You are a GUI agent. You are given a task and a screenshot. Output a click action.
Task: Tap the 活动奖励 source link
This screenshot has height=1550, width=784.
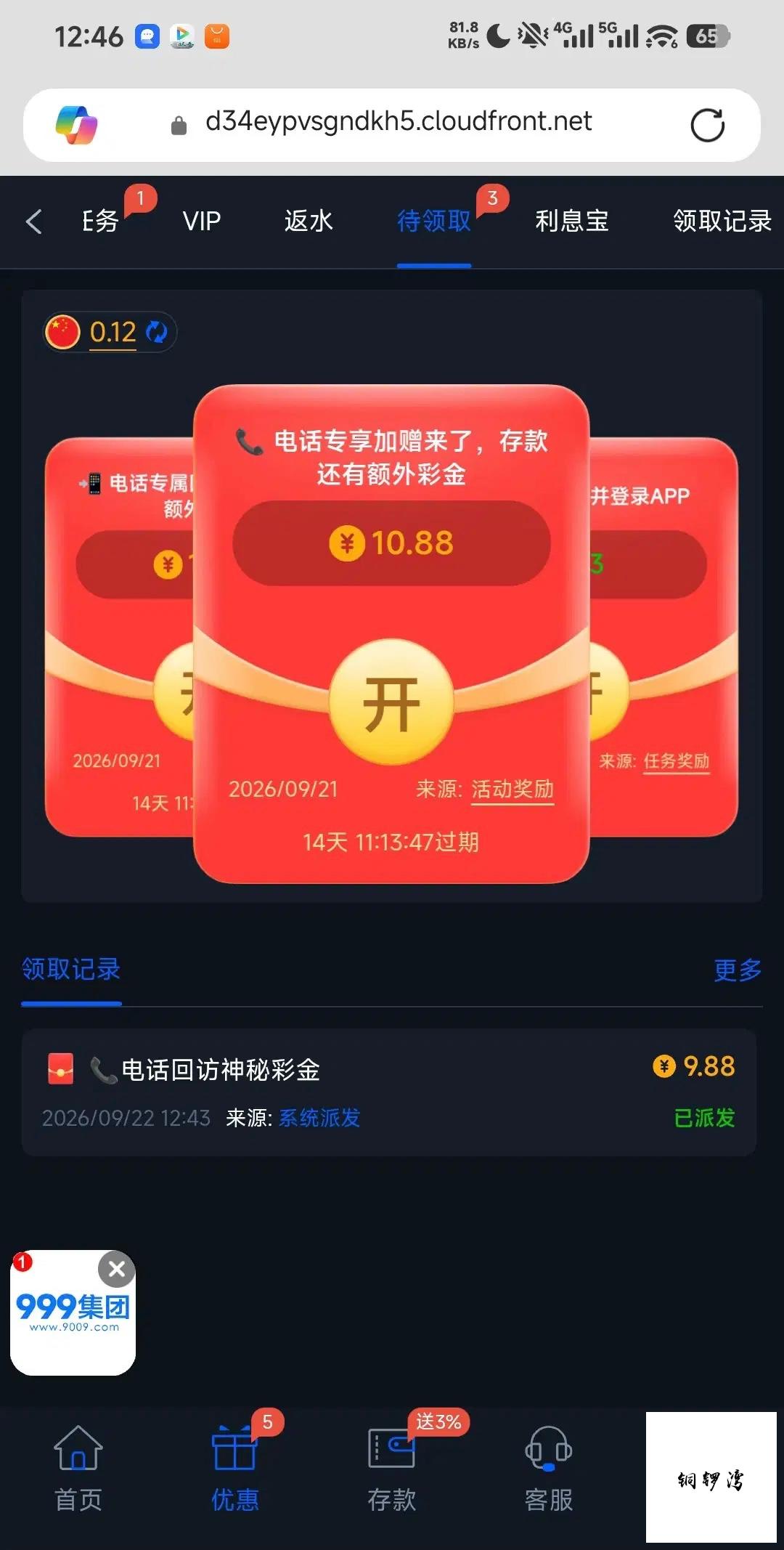(x=513, y=789)
